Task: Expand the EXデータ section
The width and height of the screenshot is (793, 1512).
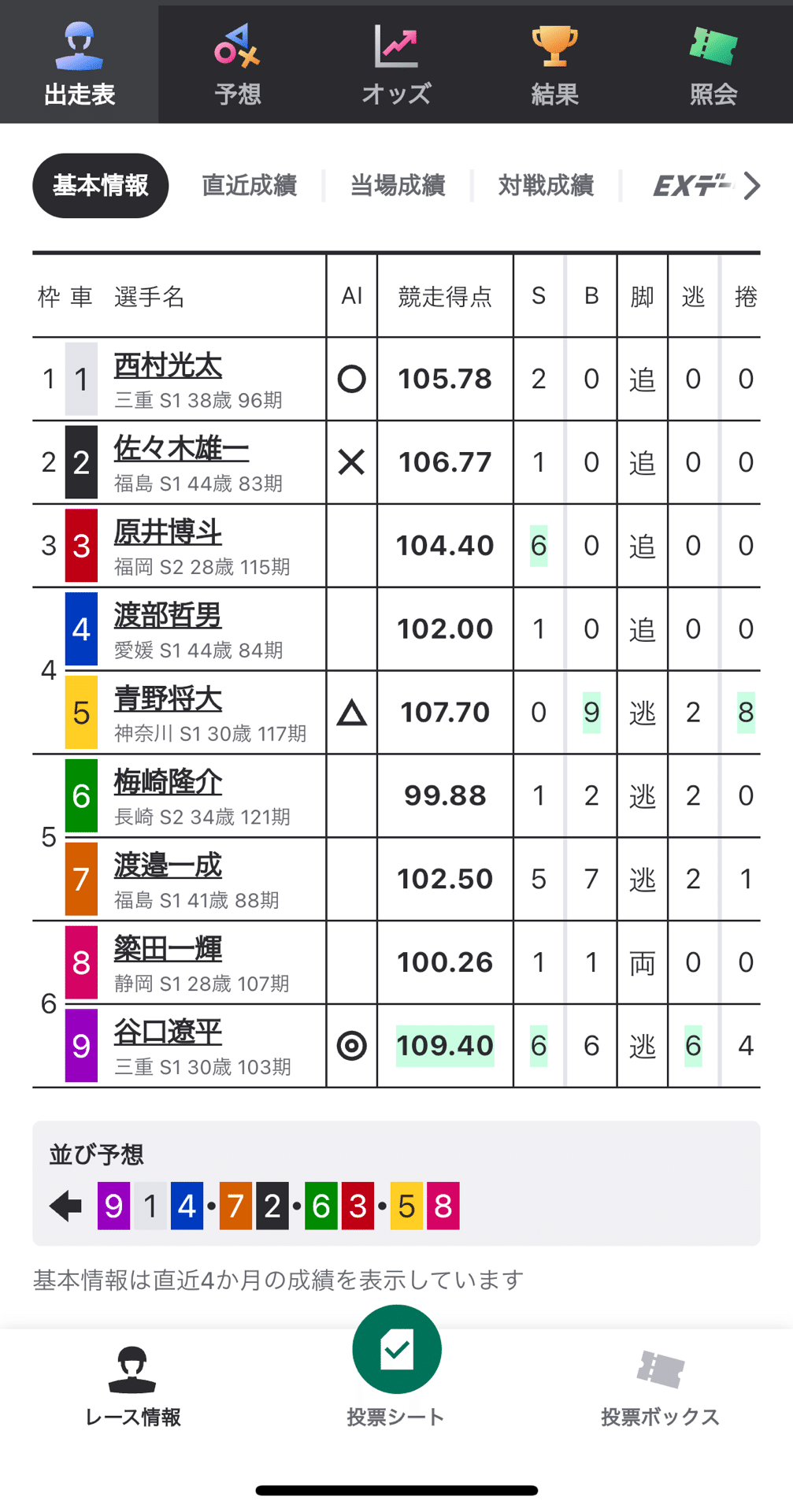Action: click(691, 186)
